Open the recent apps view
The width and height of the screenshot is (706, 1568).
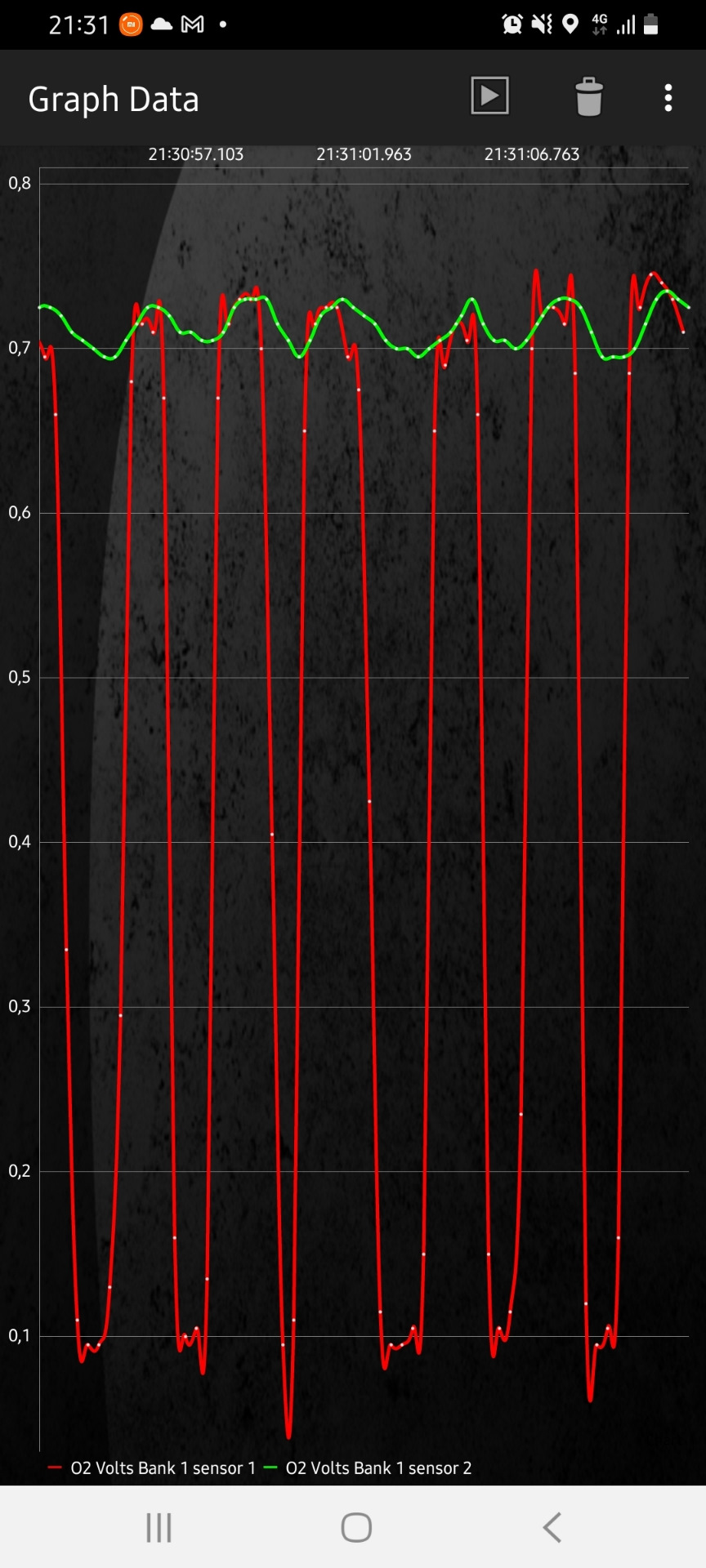click(x=159, y=1527)
